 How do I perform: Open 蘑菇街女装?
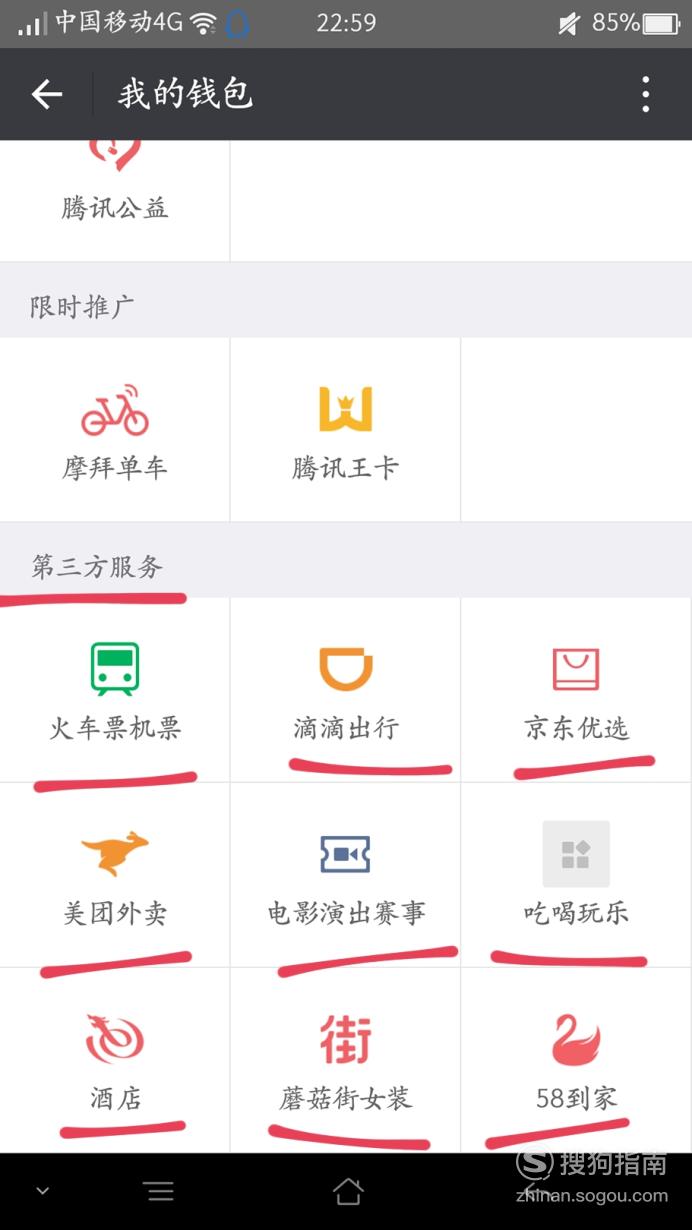(x=345, y=1060)
